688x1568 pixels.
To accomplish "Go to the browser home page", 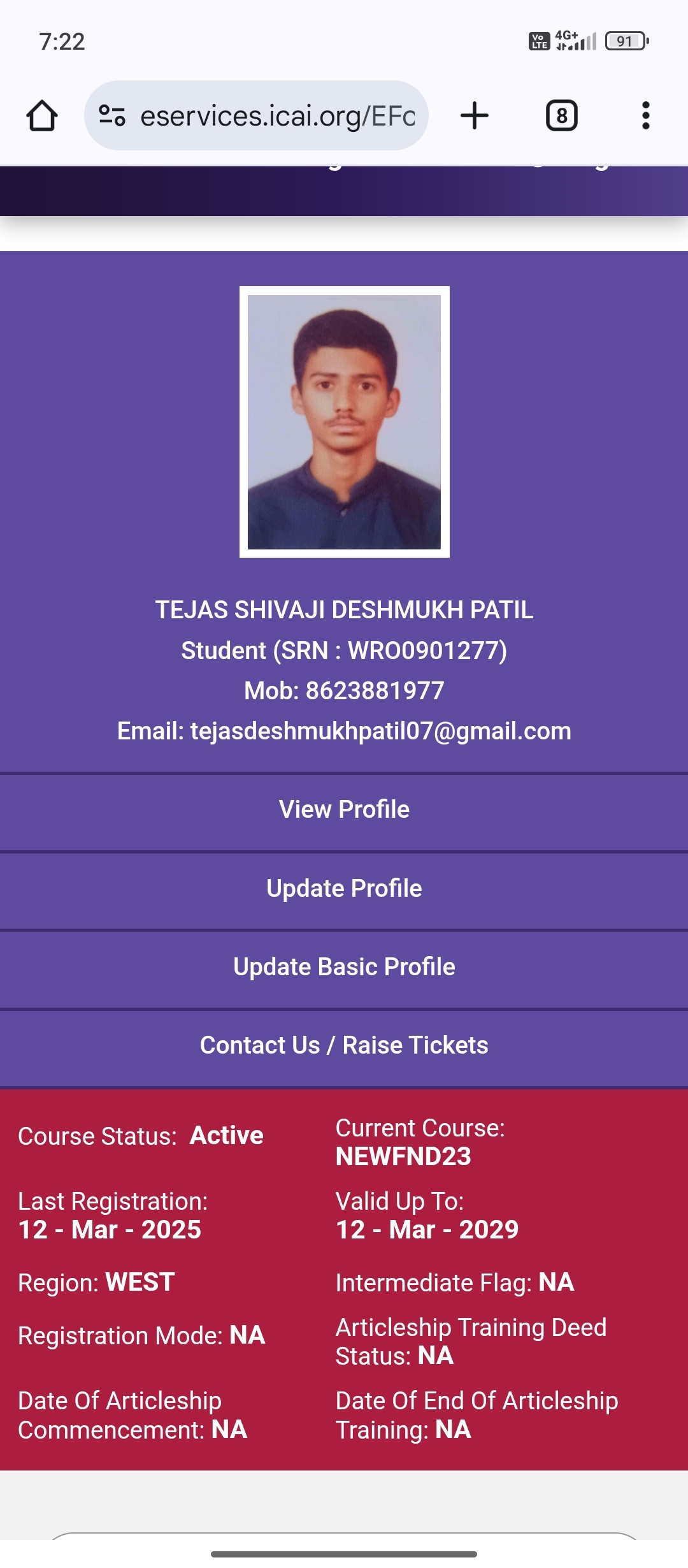I will 42,116.
